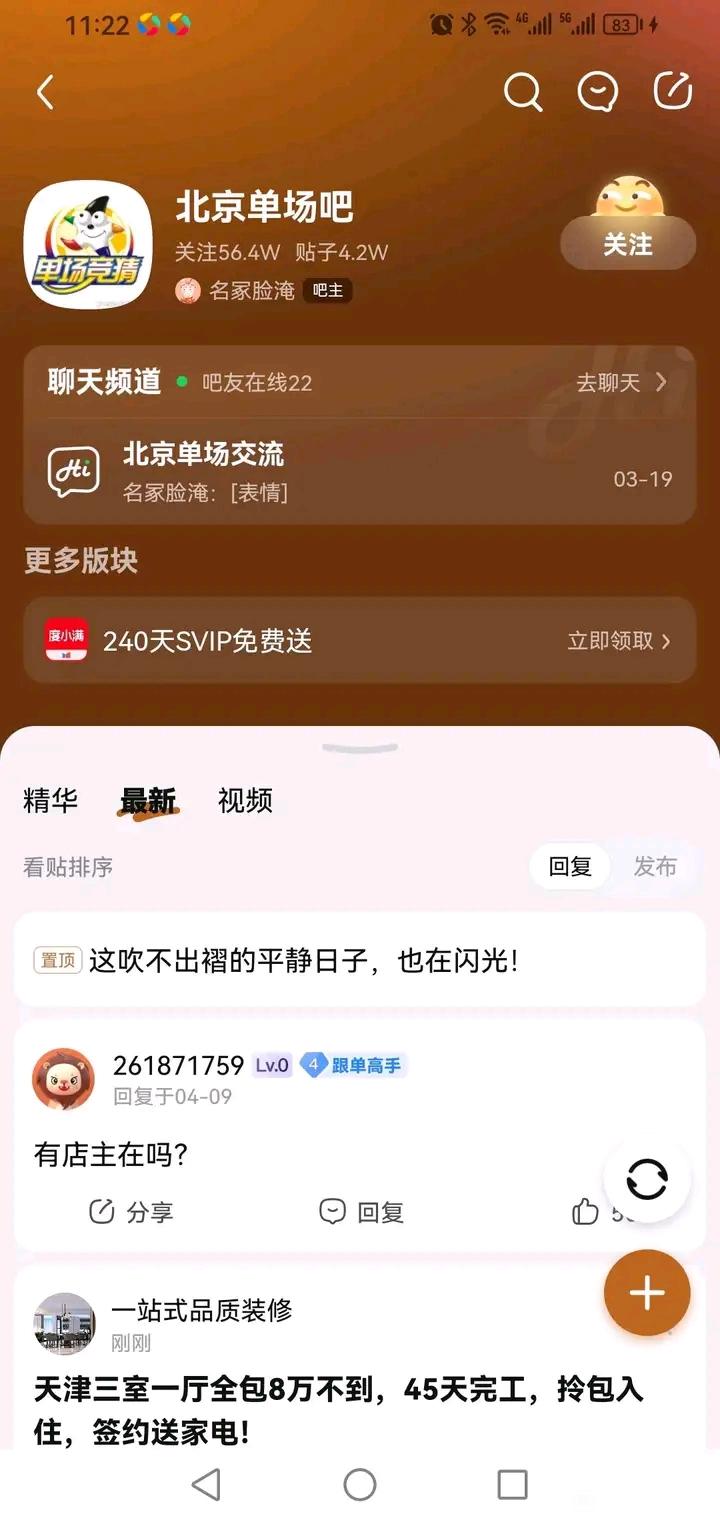Screen dimensions: 720x1520
Task: Tap the top-right share/edit icon
Action: pos(673,91)
